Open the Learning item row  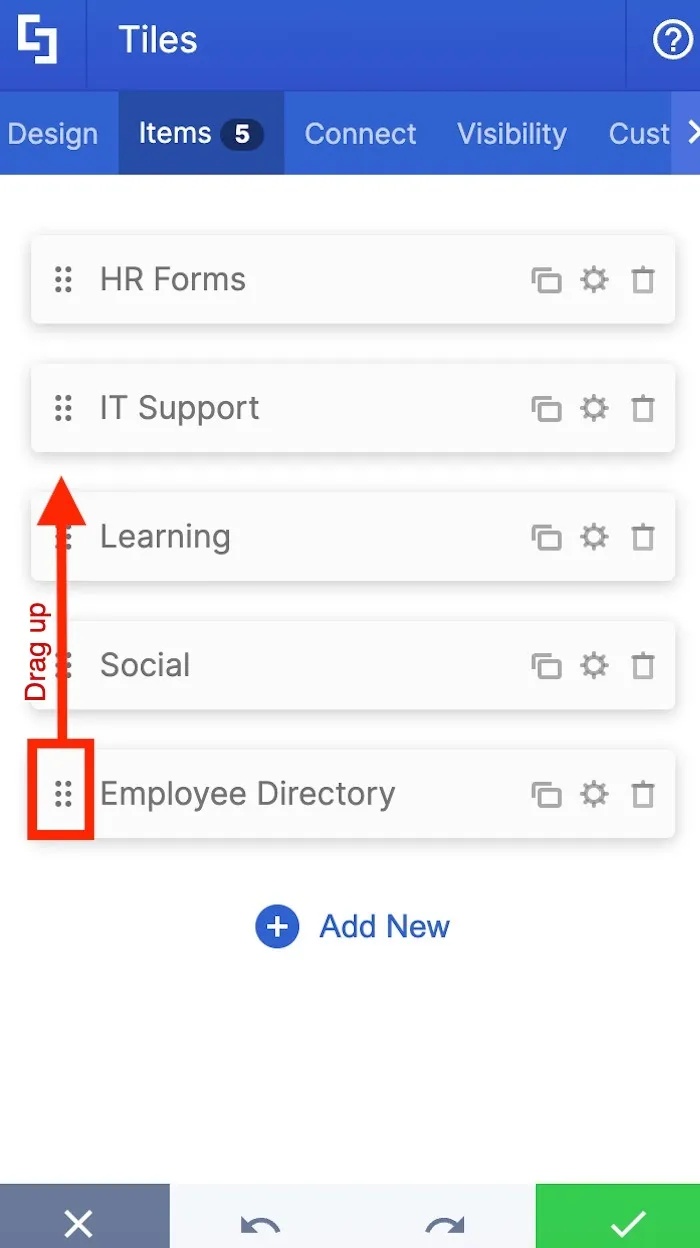(353, 537)
